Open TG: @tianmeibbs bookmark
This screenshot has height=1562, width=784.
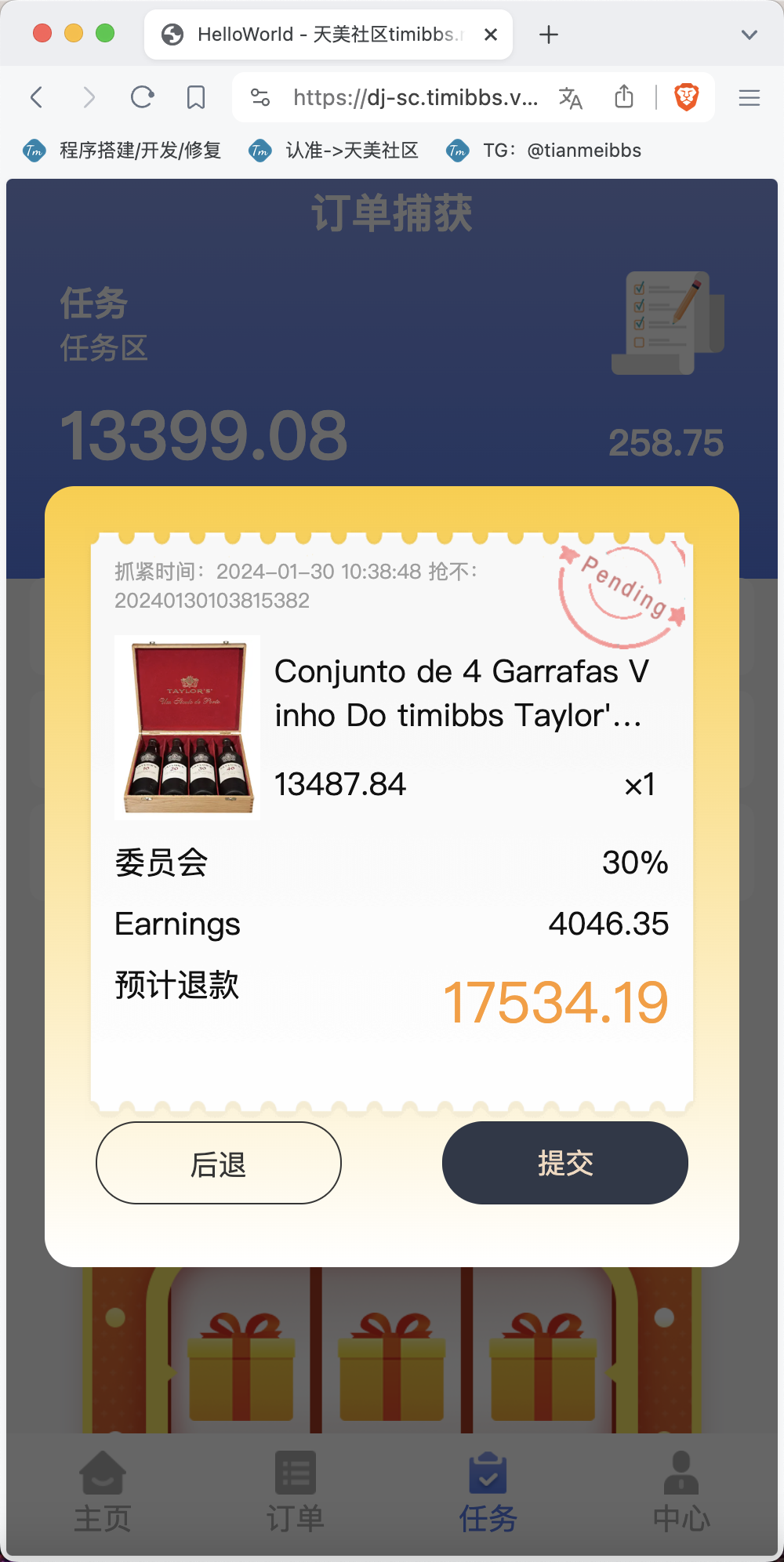pos(545,151)
